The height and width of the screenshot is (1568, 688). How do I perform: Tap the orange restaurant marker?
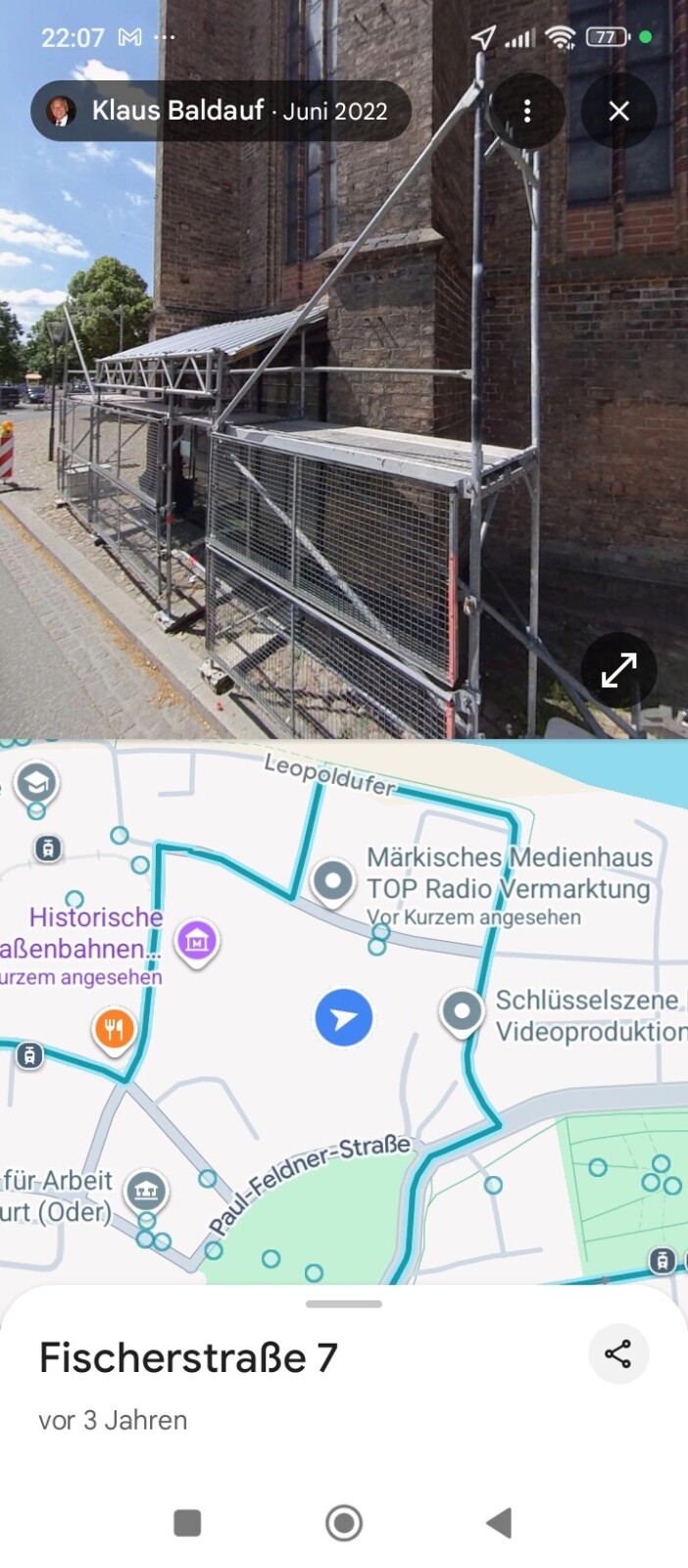(115, 1029)
